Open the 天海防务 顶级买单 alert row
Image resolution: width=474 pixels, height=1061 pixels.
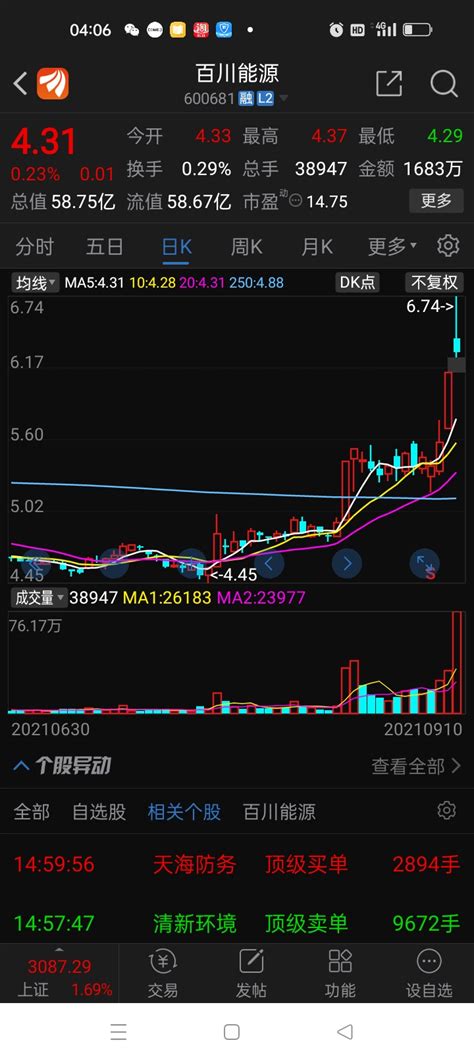point(237,864)
